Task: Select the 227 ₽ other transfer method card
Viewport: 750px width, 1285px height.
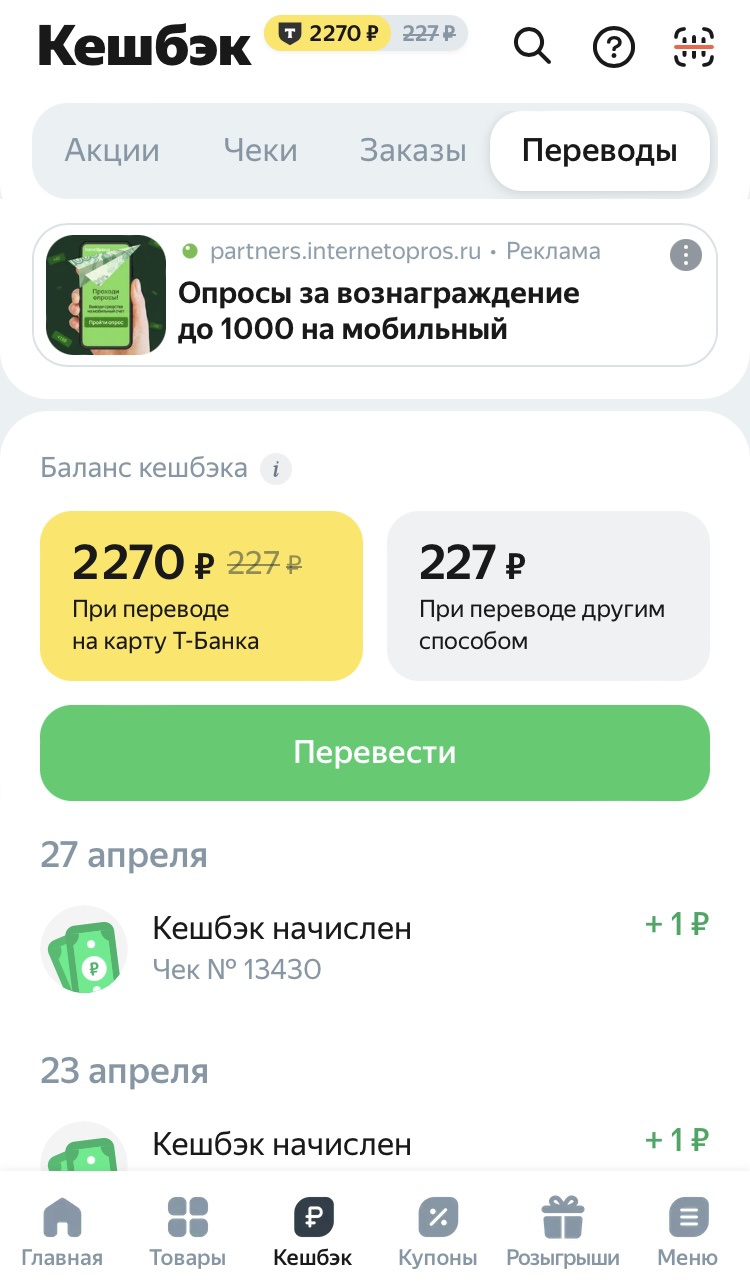Action: 548,596
